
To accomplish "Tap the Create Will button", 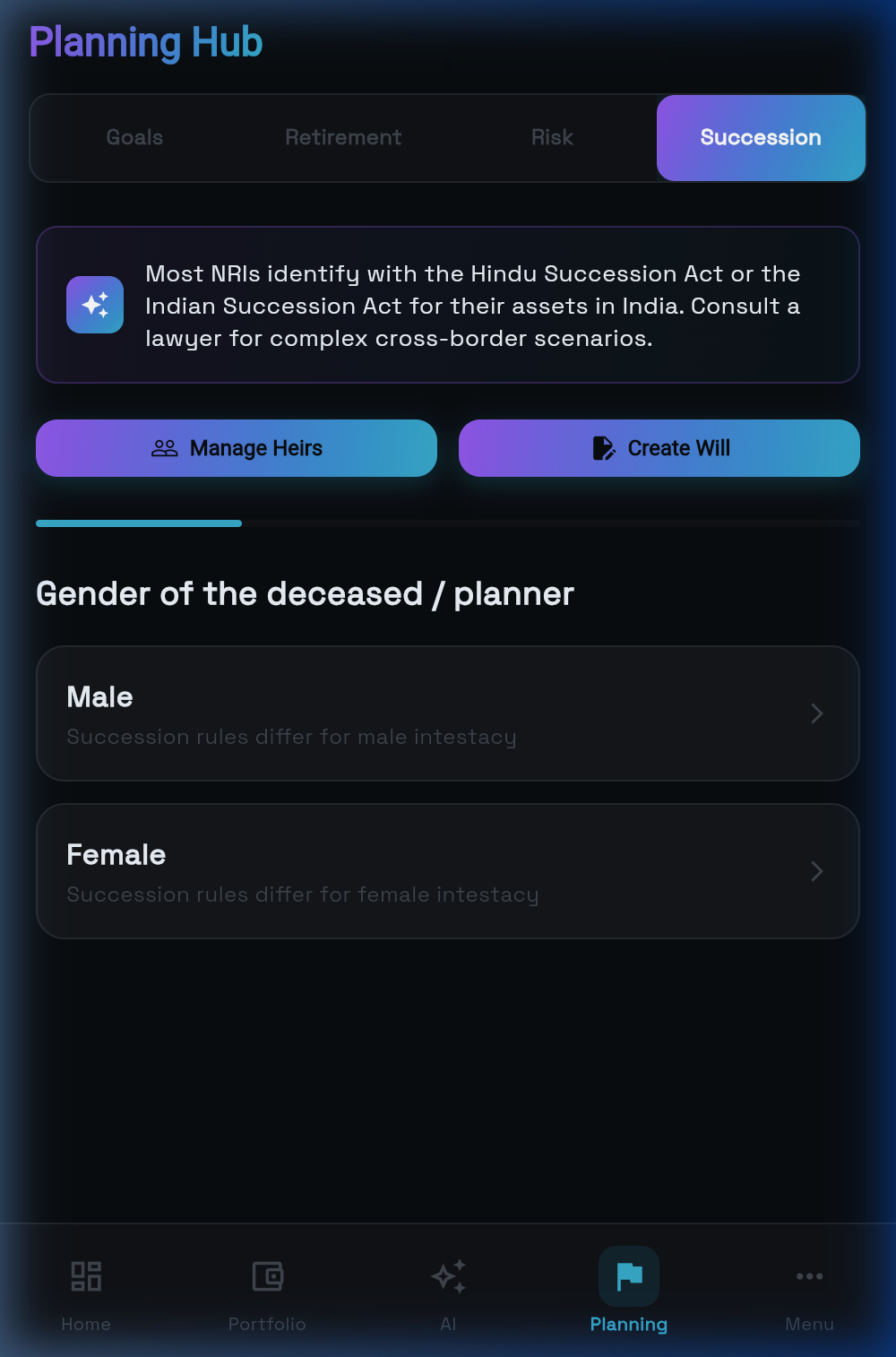I will pyautogui.click(x=659, y=448).
